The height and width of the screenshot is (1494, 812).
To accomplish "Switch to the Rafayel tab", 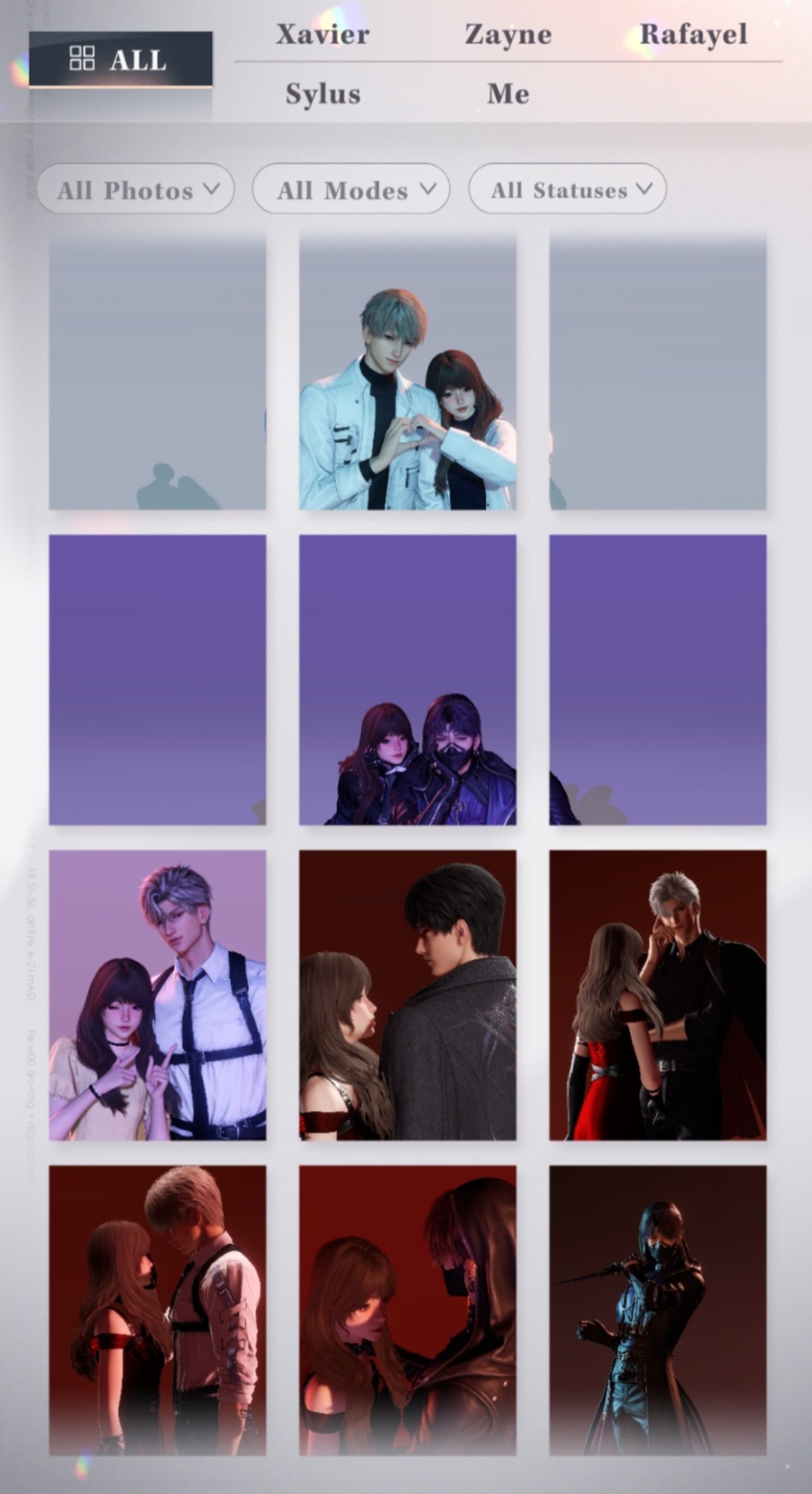I will (x=693, y=34).
